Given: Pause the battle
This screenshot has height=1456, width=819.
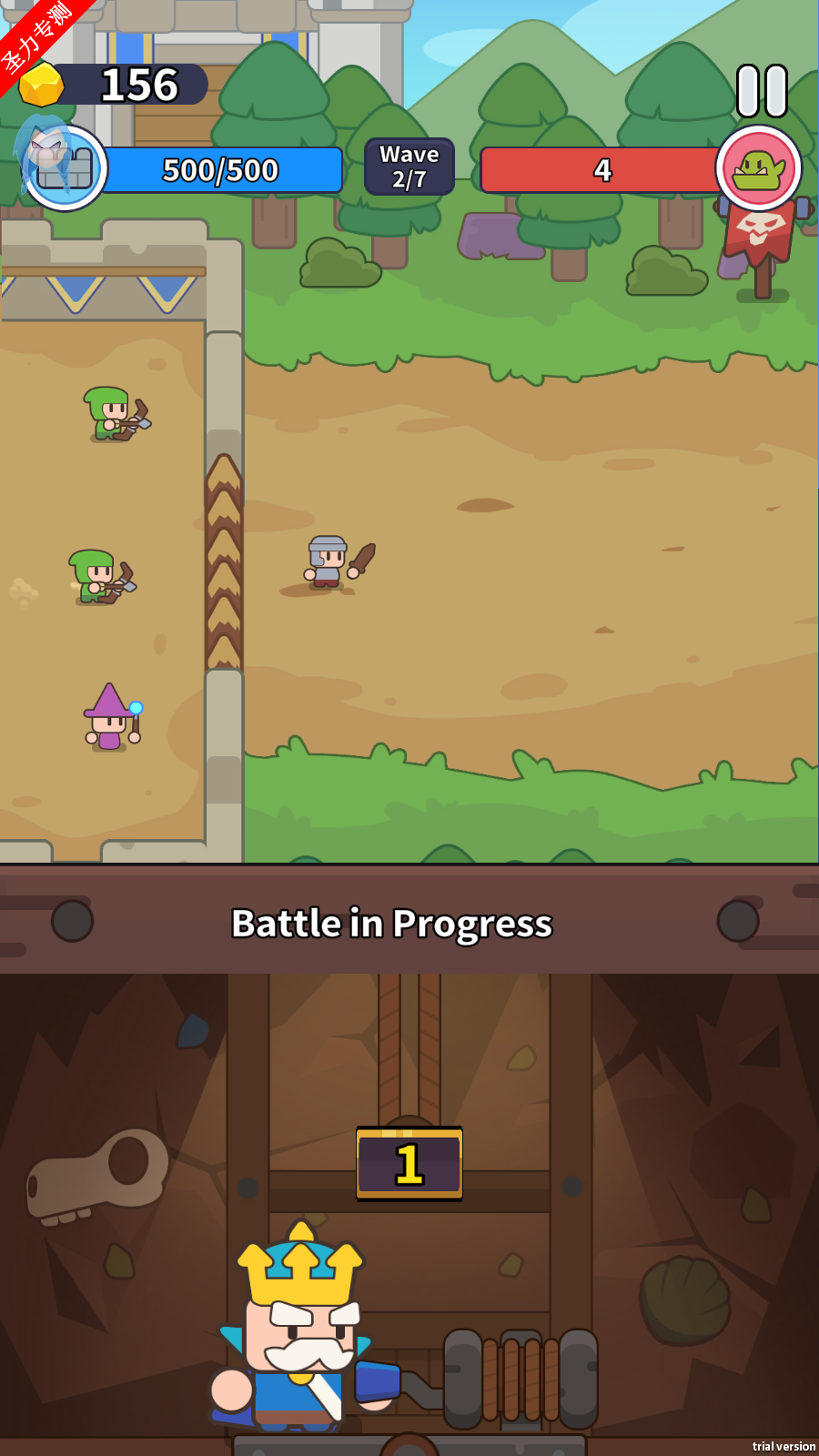Looking at the screenshot, I should click(x=762, y=91).
